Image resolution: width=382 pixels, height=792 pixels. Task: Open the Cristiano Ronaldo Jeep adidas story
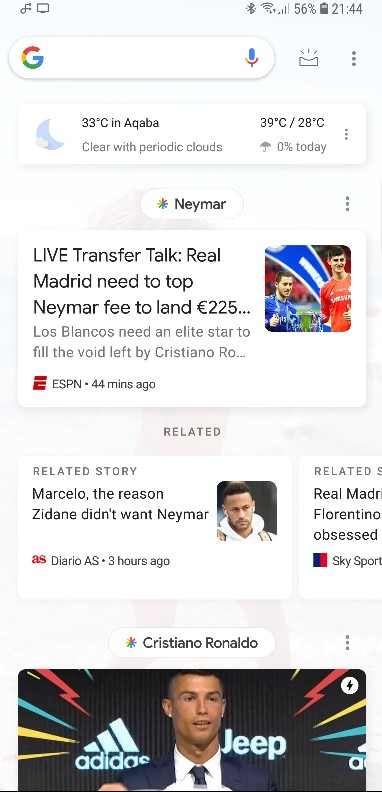pos(192,730)
